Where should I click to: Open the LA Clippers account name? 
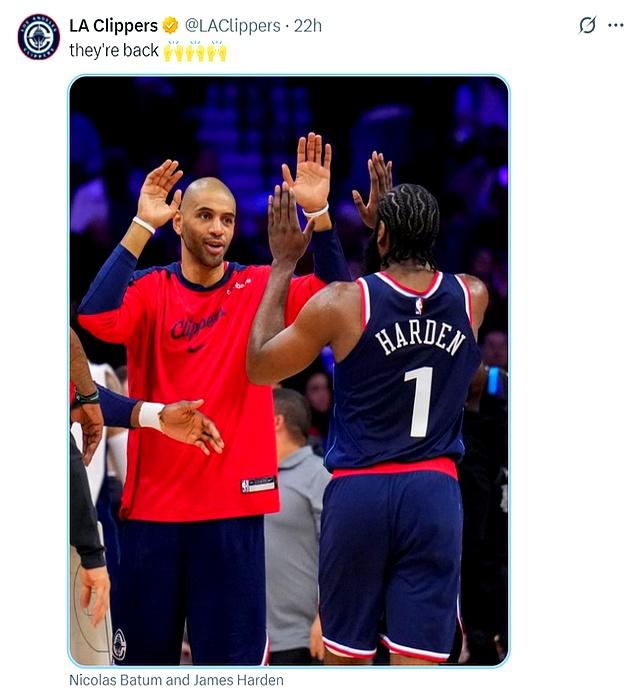pos(113,26)
